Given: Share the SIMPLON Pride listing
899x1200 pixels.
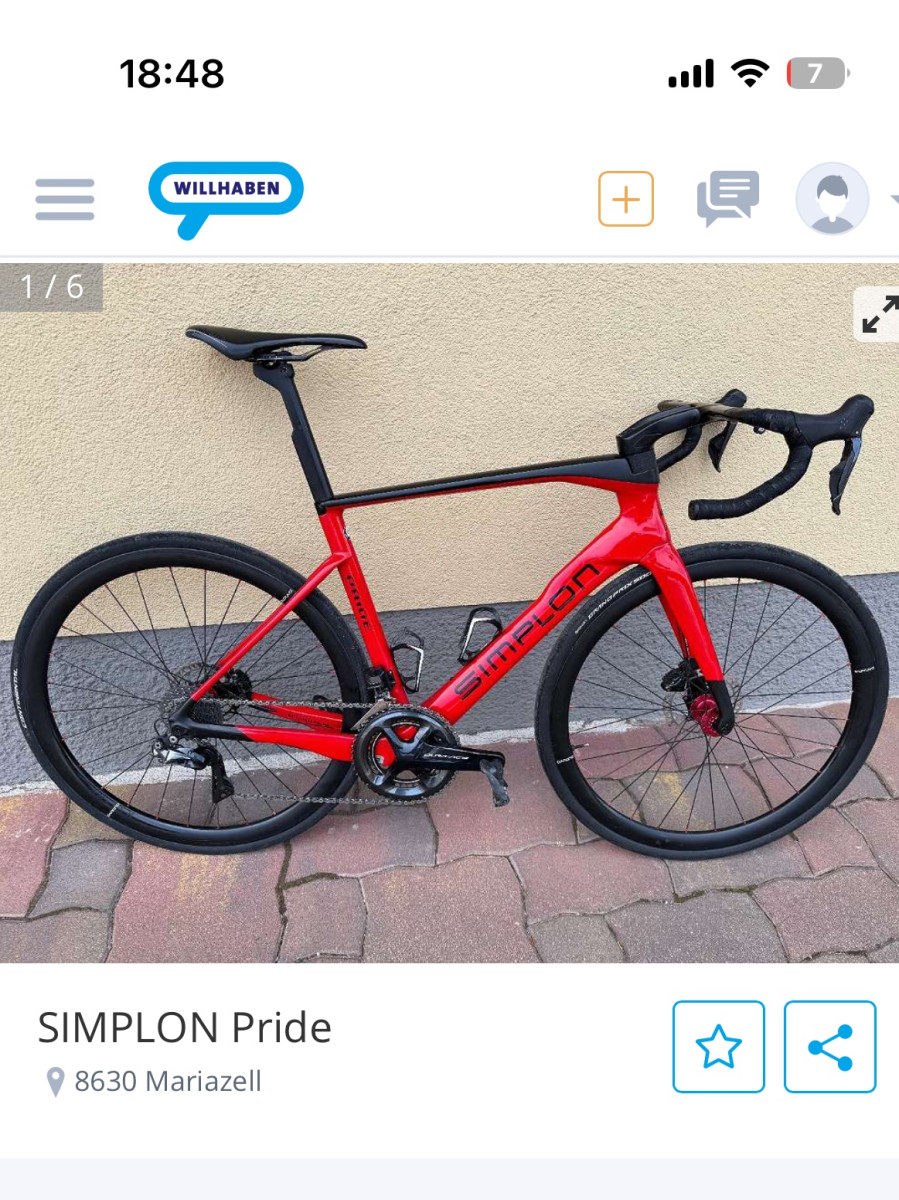Looking at the screenshot, I should [x=830, y=1047].
